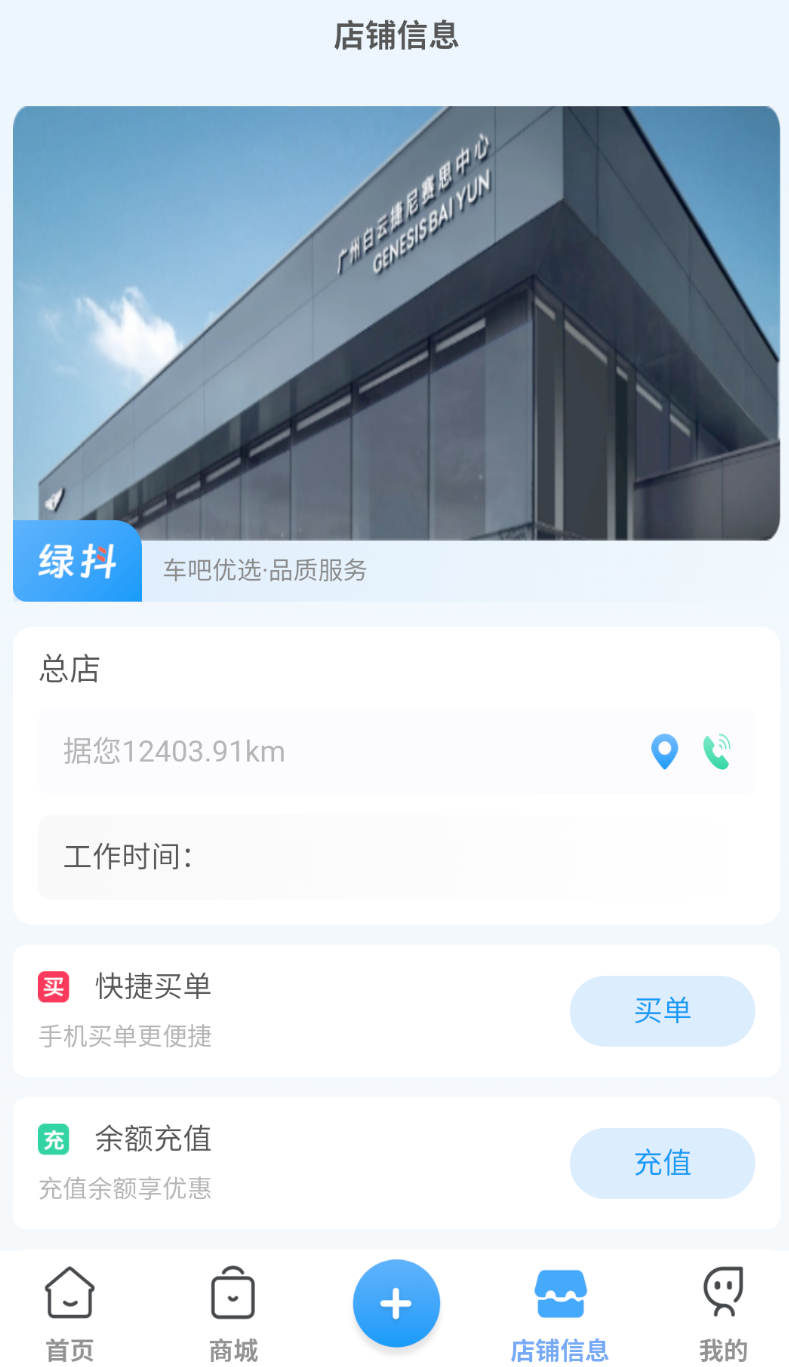This screenshot has width=789, height=1367.
Task: Open the profile icon labeled 我的
Action: (x=722, y=1293)
